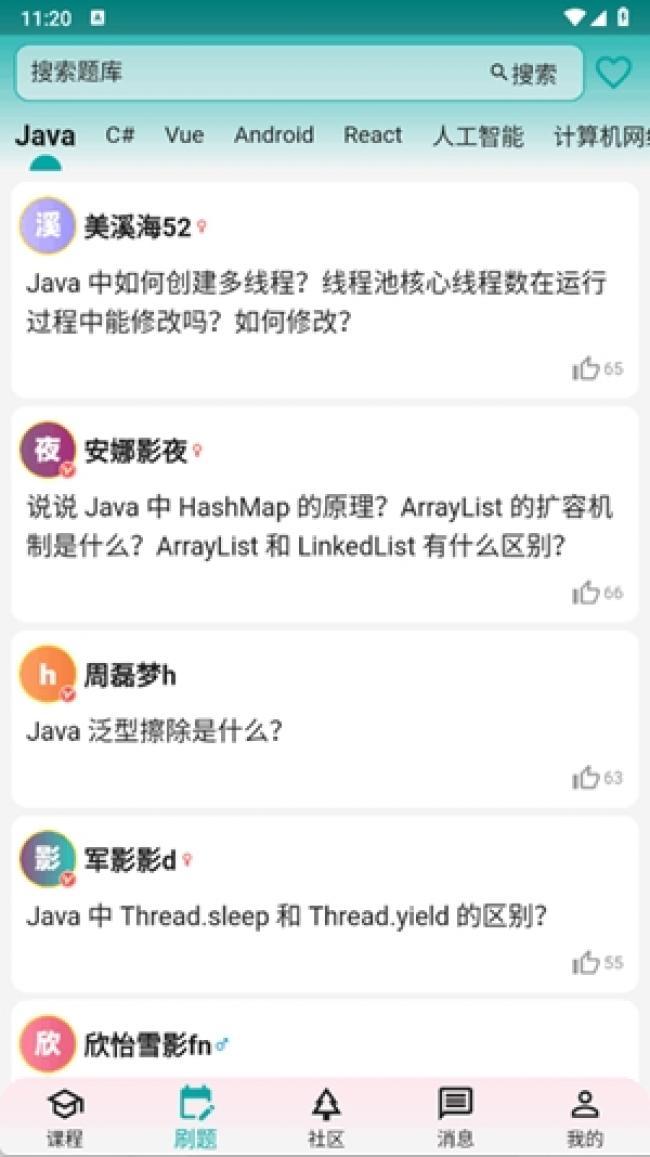650x1157 pixels.
Task: Open 军影影d's Thread.sleep question
Action: pyautogui.click(x=325, y=904)
